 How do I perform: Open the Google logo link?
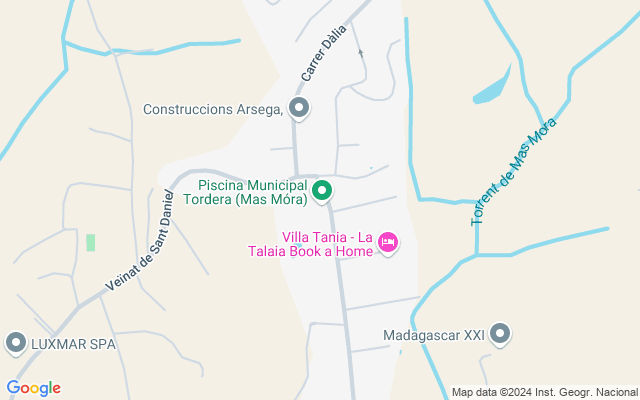[x=33, y=388]
